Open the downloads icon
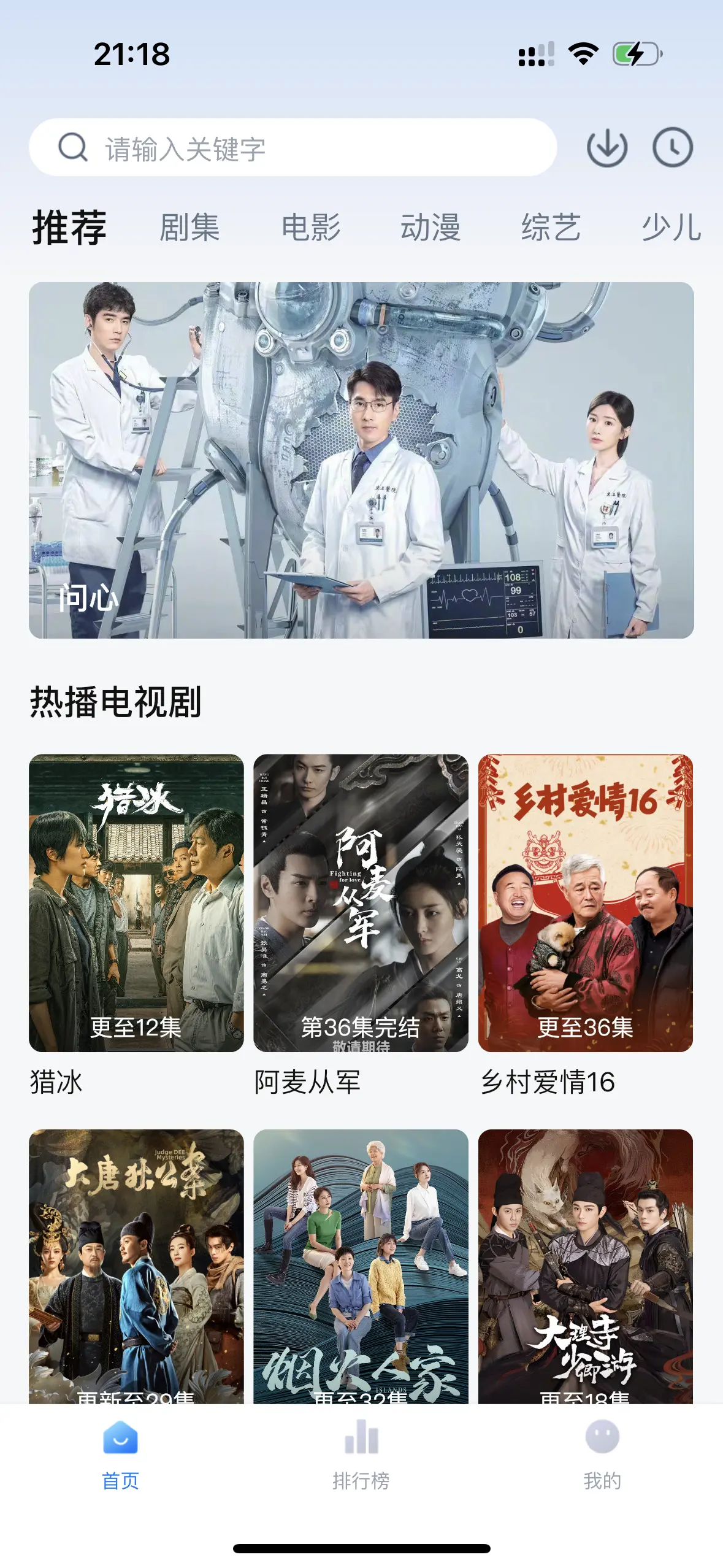Screen dimensions: 723x1568 [606, 148]
